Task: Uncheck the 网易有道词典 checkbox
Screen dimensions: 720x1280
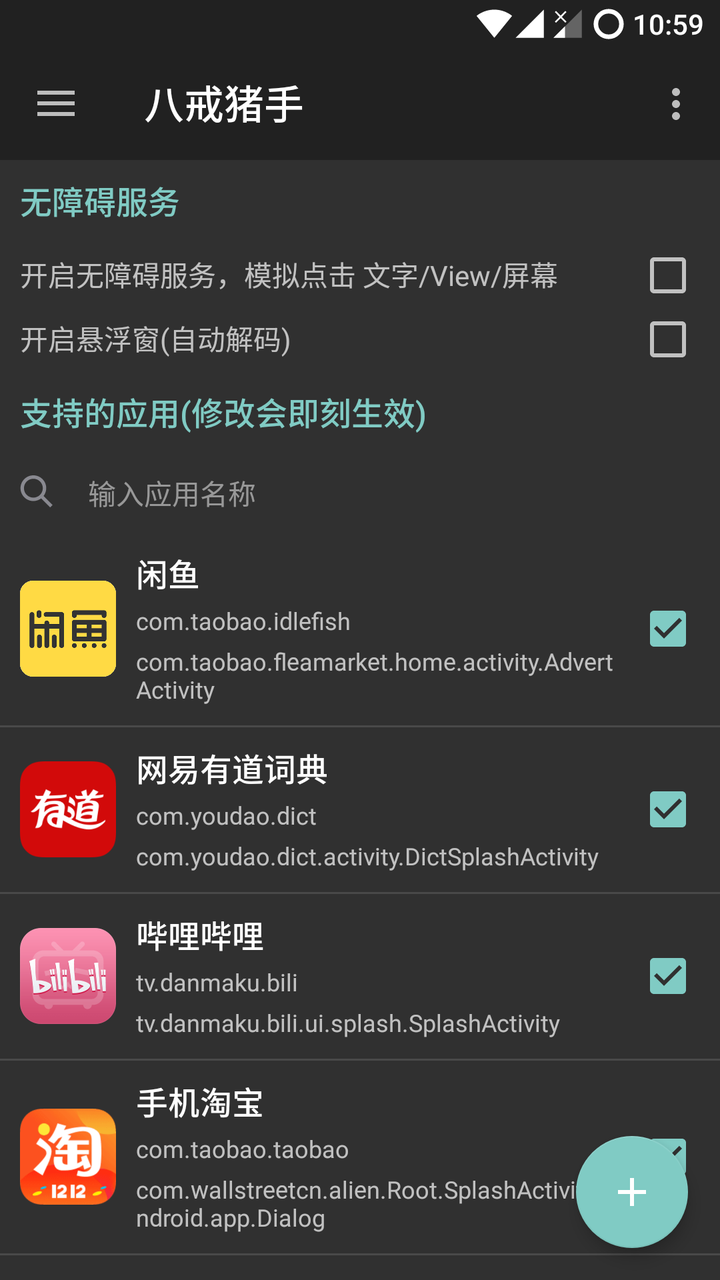Action: tap(668, 809)
